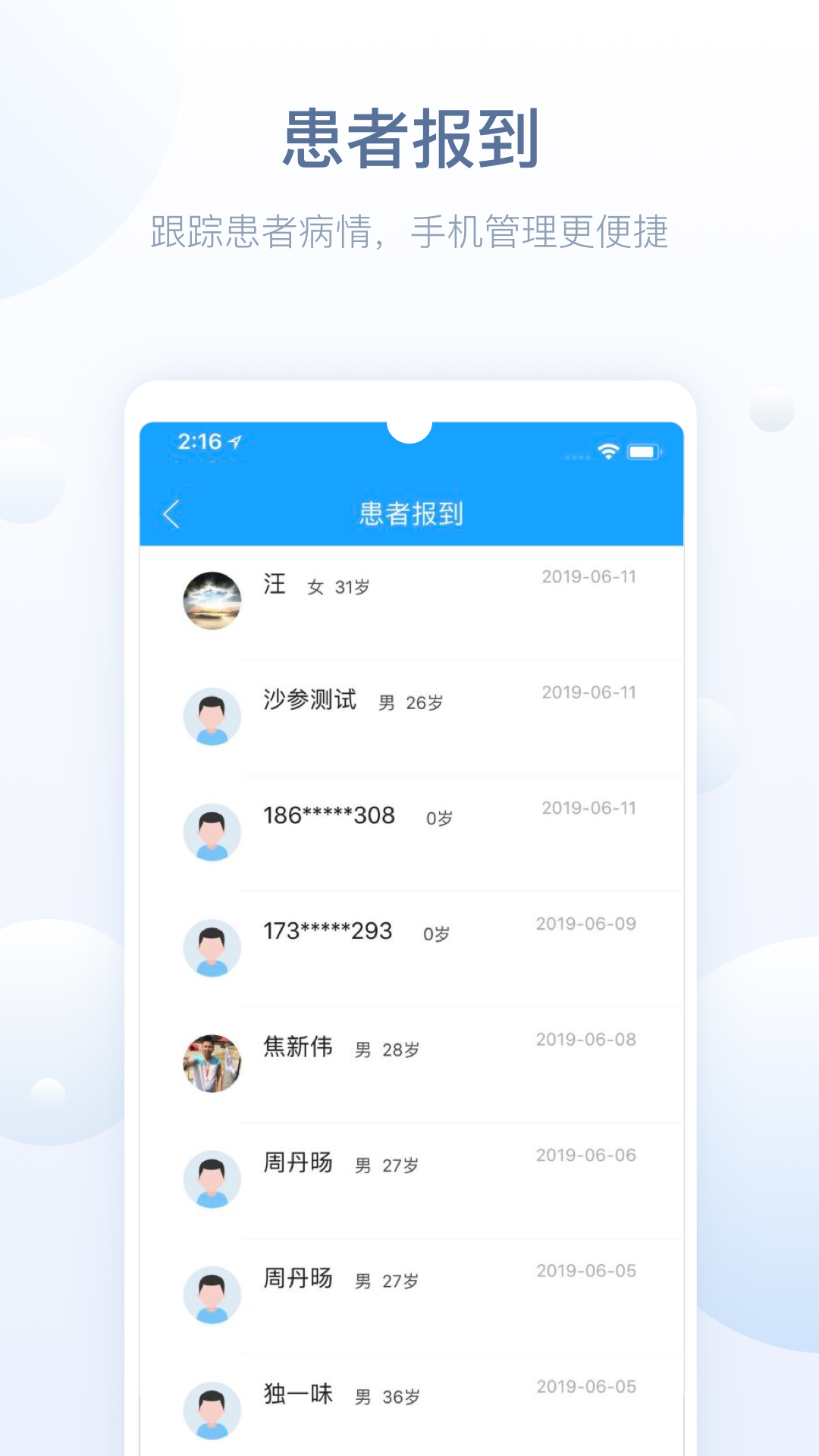Tap the 患者报到 title in the header

410,513
